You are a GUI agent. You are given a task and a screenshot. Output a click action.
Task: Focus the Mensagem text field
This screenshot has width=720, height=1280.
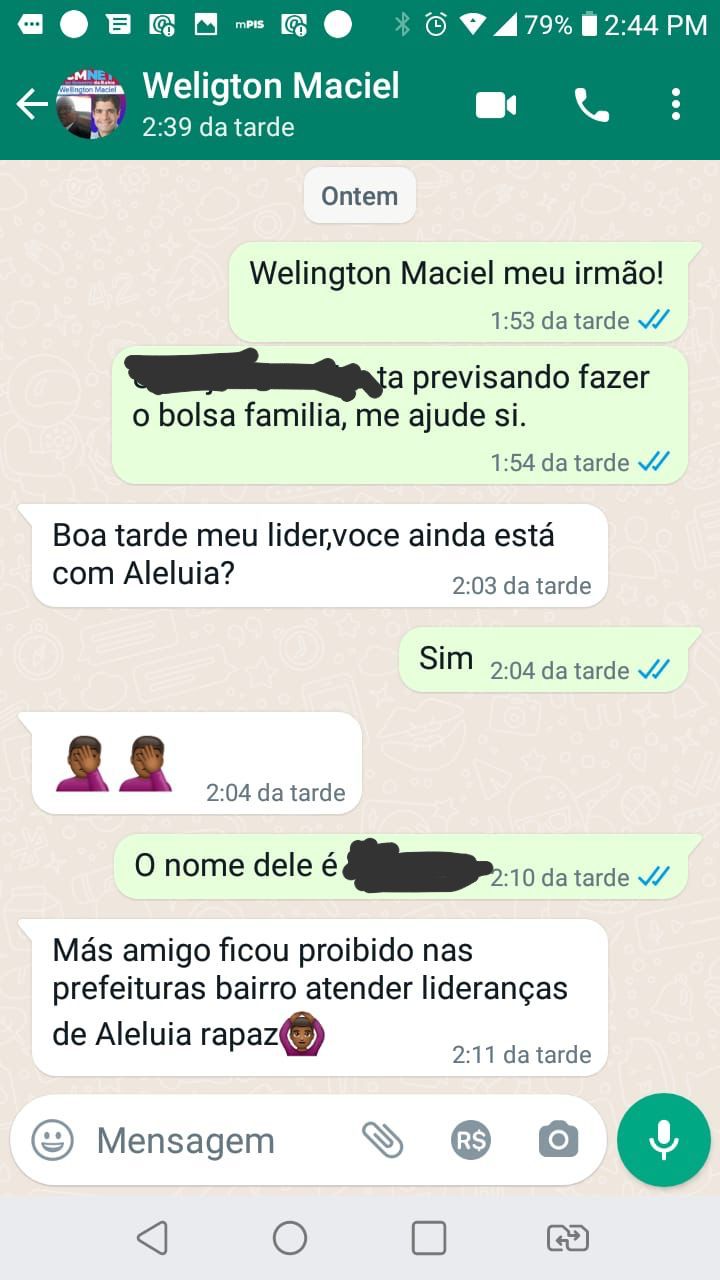[215, 1140]
